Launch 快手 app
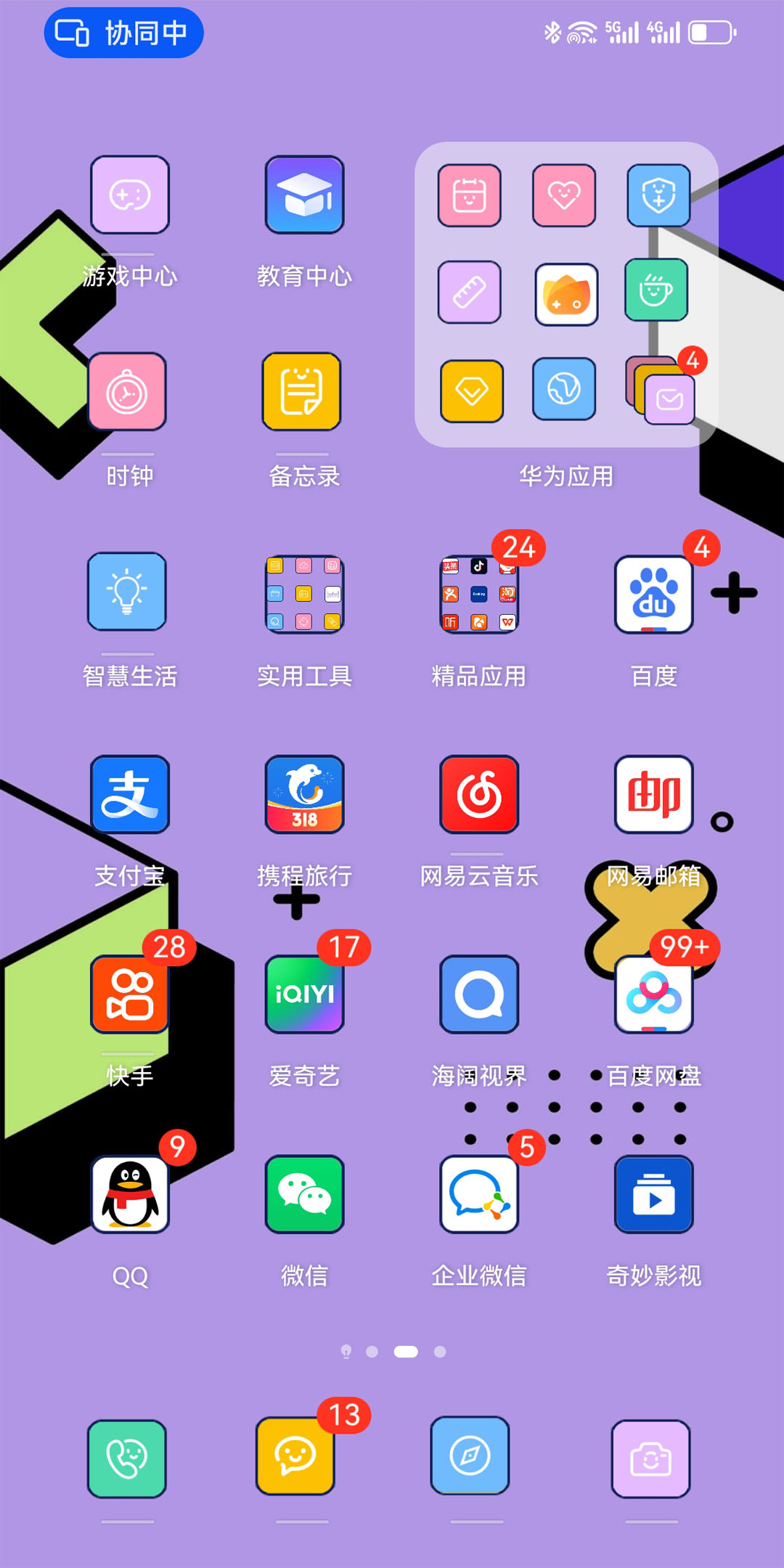The height and width of the screenshot is (1568, 784). click(x=130, y=994)
